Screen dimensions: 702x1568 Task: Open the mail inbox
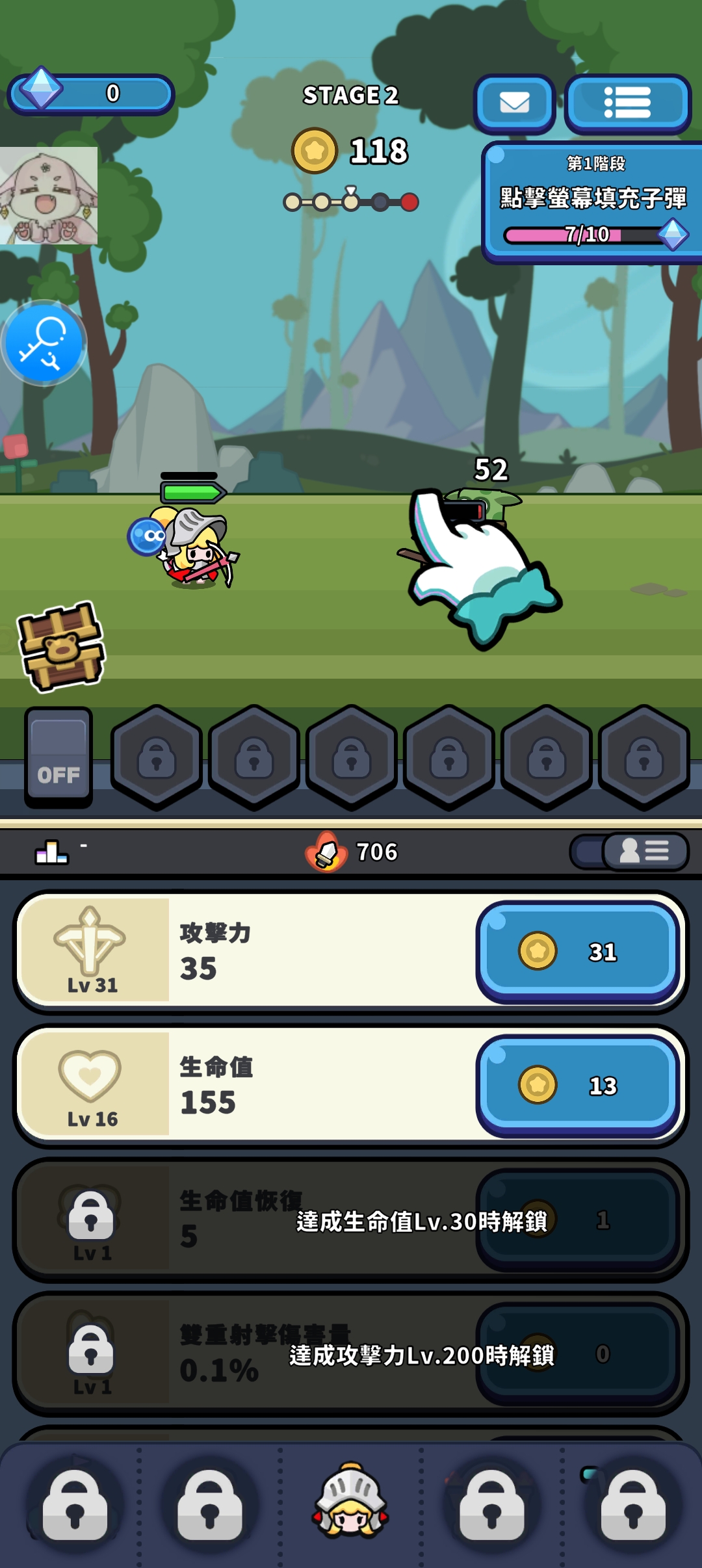(x=514, y=103)
